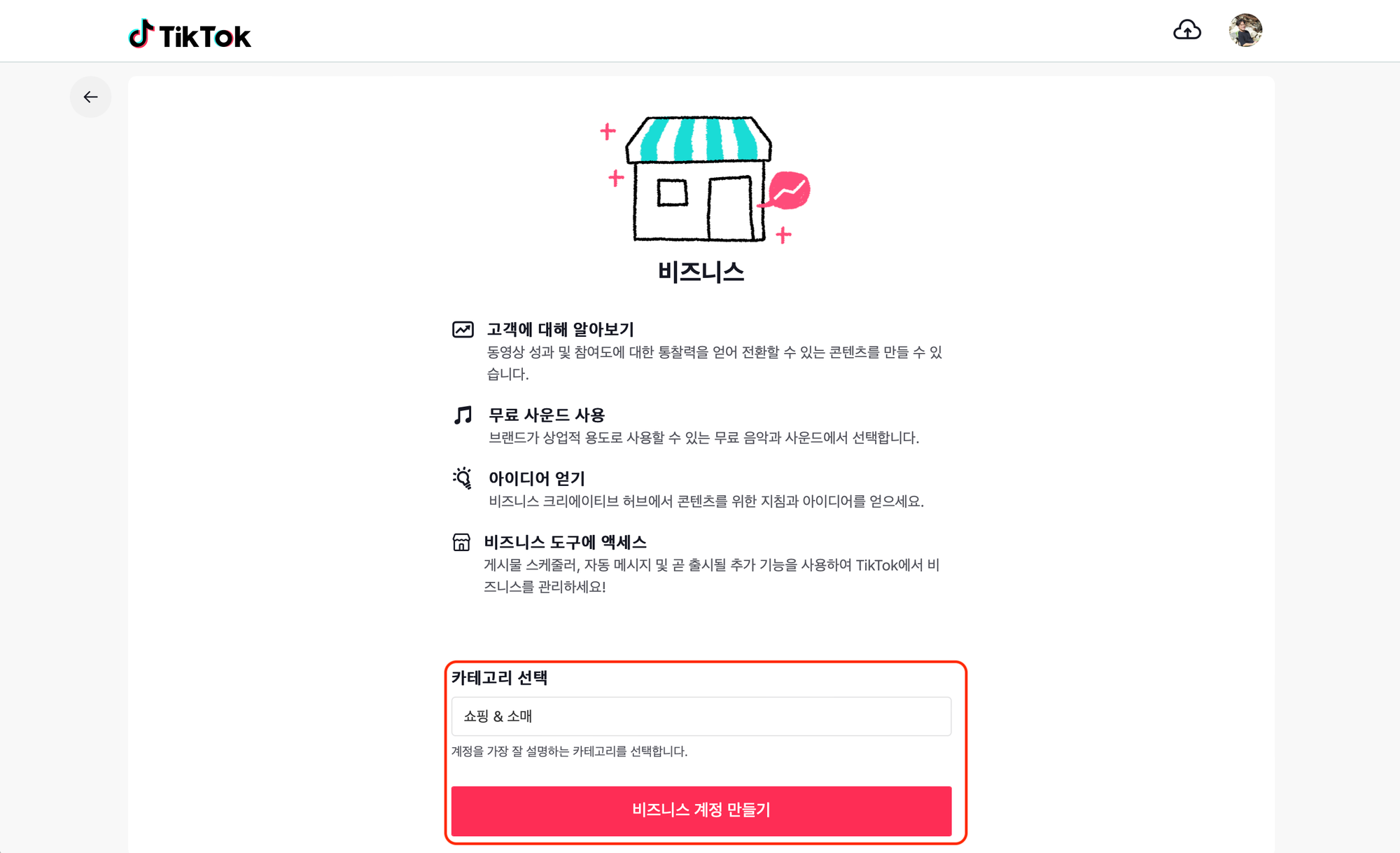Open the profile avatar menu

tap(1245, 30)
